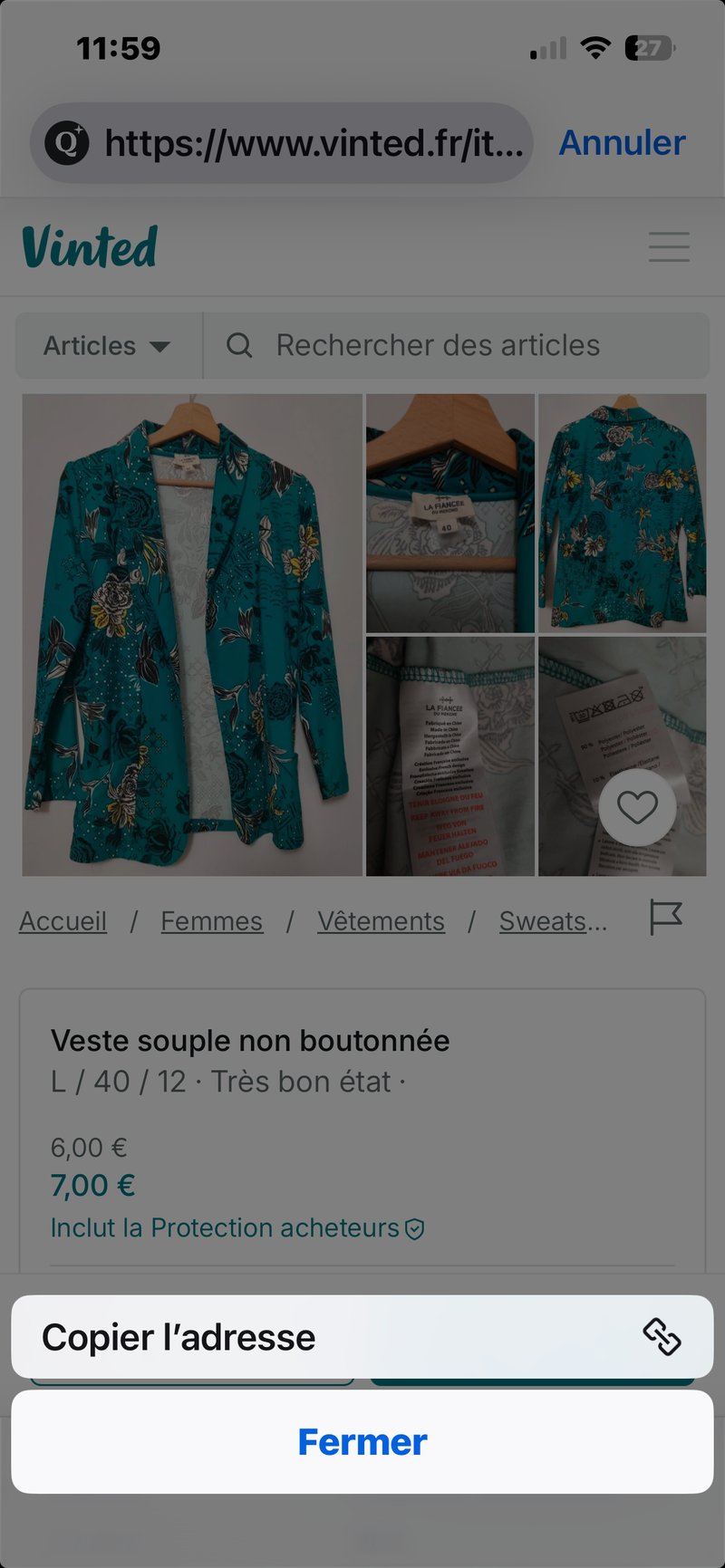Tap the heart to favorite the jacket

(638, 807)
